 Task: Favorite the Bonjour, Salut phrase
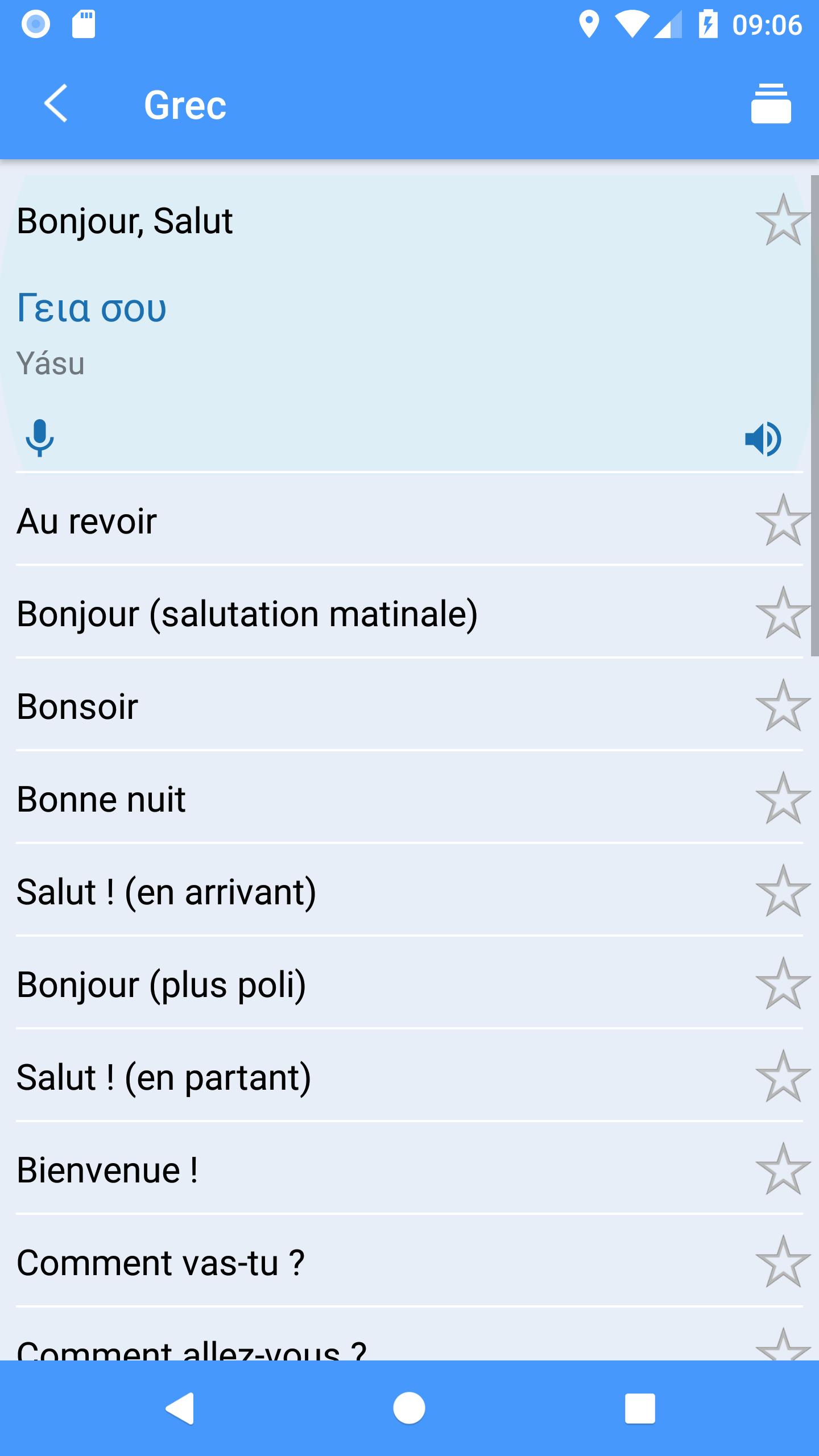783,220
